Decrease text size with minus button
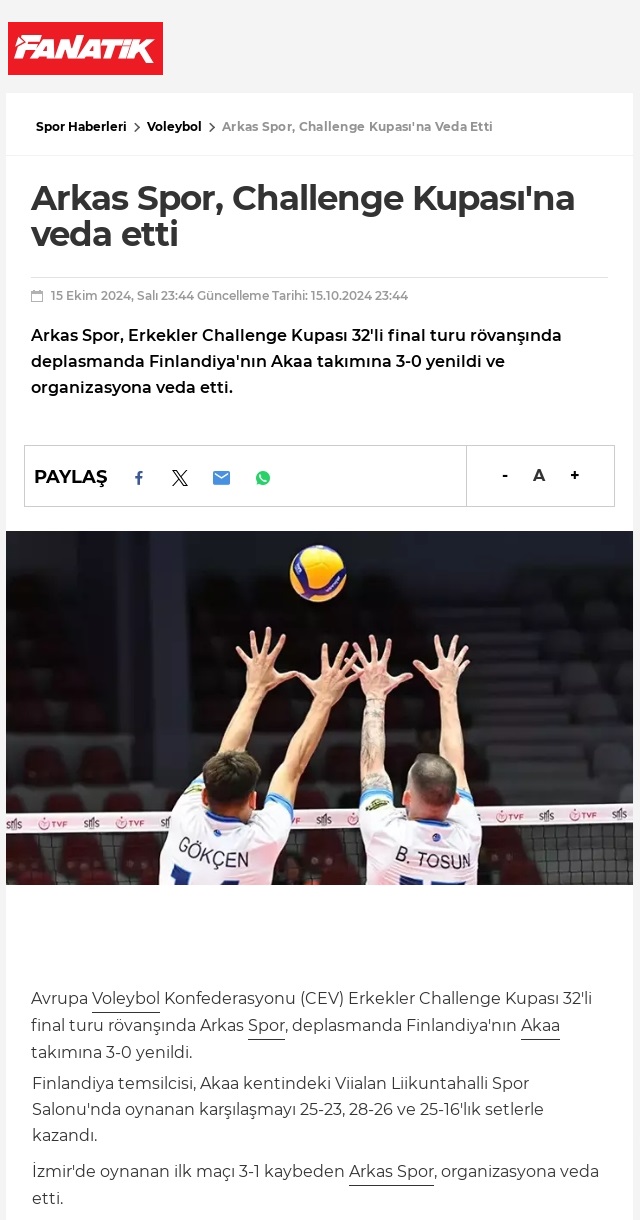Image resolution: width=640 pixels, height=1220 pixels. pos(505,476)
